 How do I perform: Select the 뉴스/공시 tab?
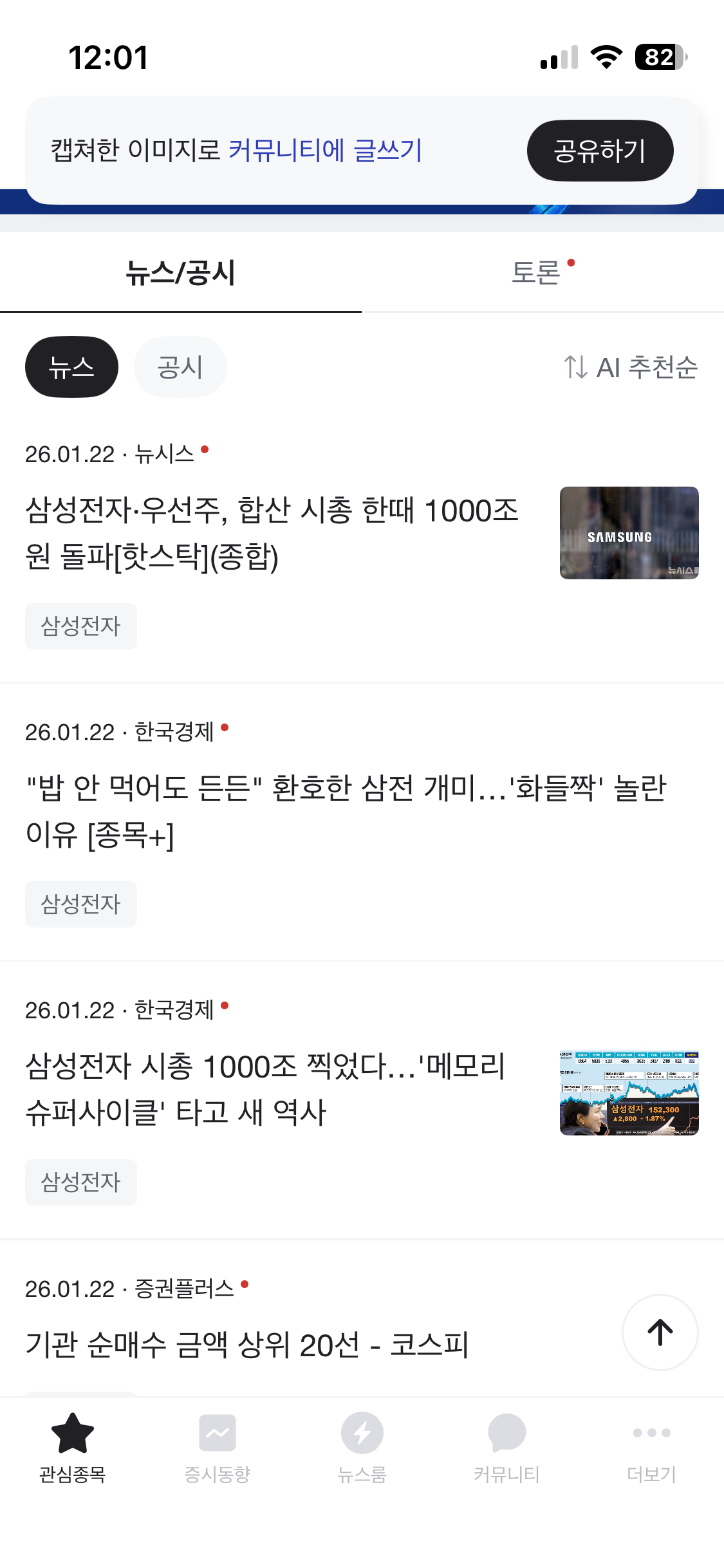[181, 272]
